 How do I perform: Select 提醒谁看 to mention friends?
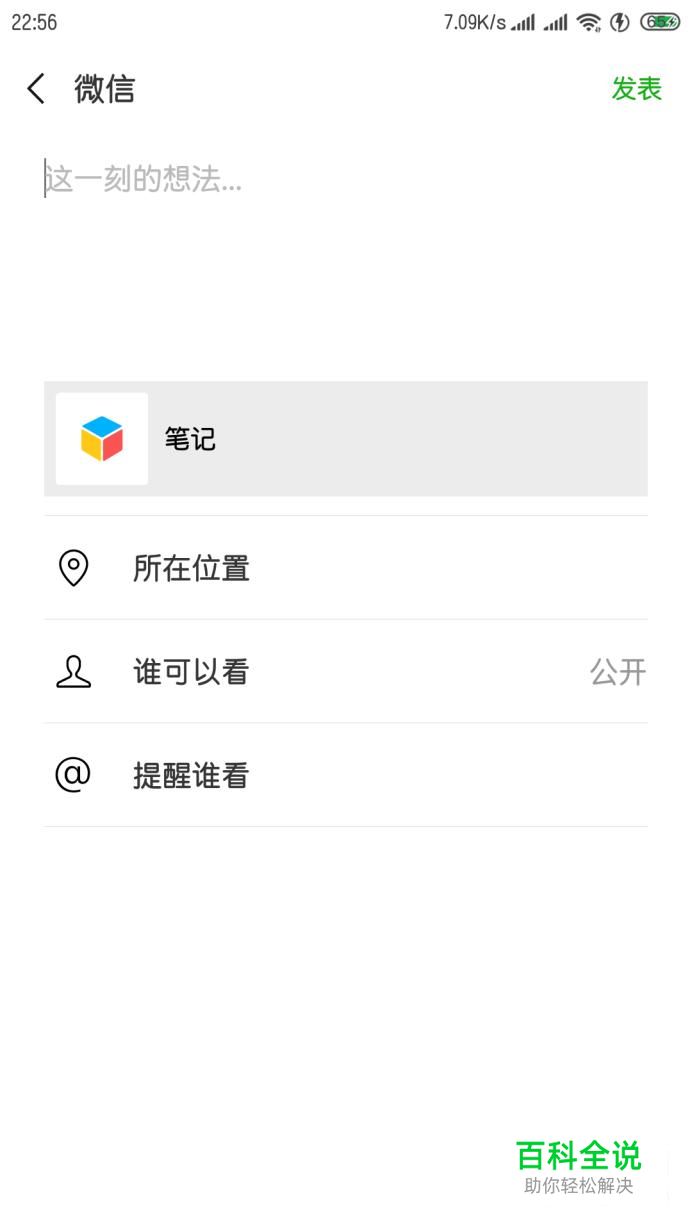(346, 775)
